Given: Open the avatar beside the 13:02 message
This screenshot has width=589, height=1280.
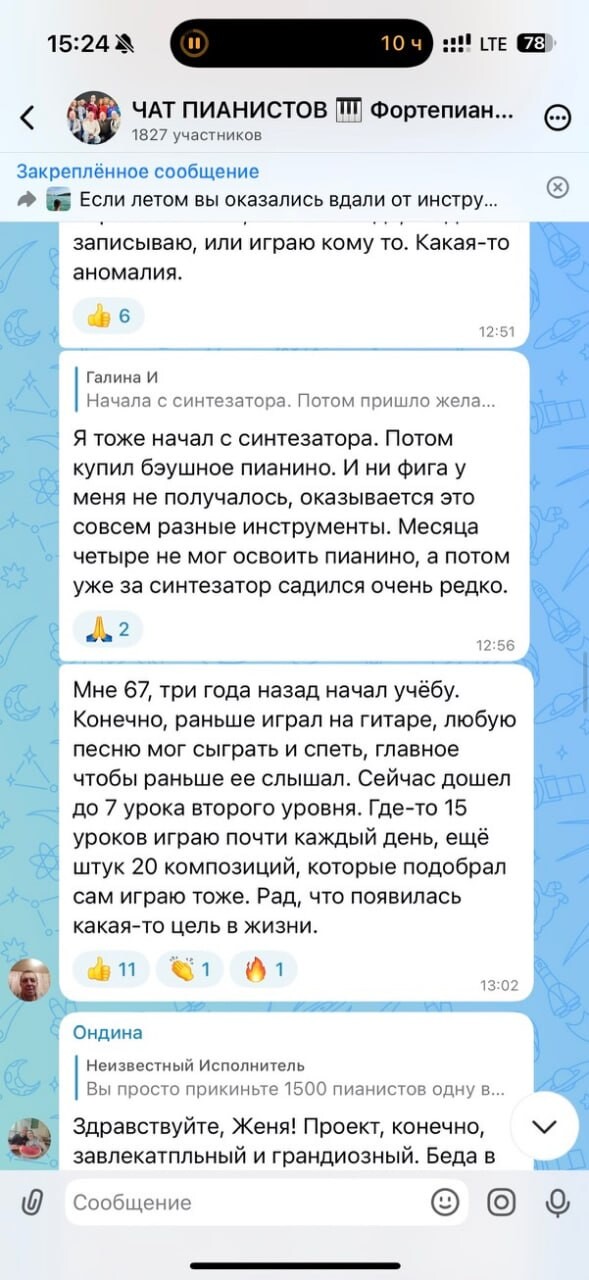Looking at the screenshot, I should tap(29, 979).
